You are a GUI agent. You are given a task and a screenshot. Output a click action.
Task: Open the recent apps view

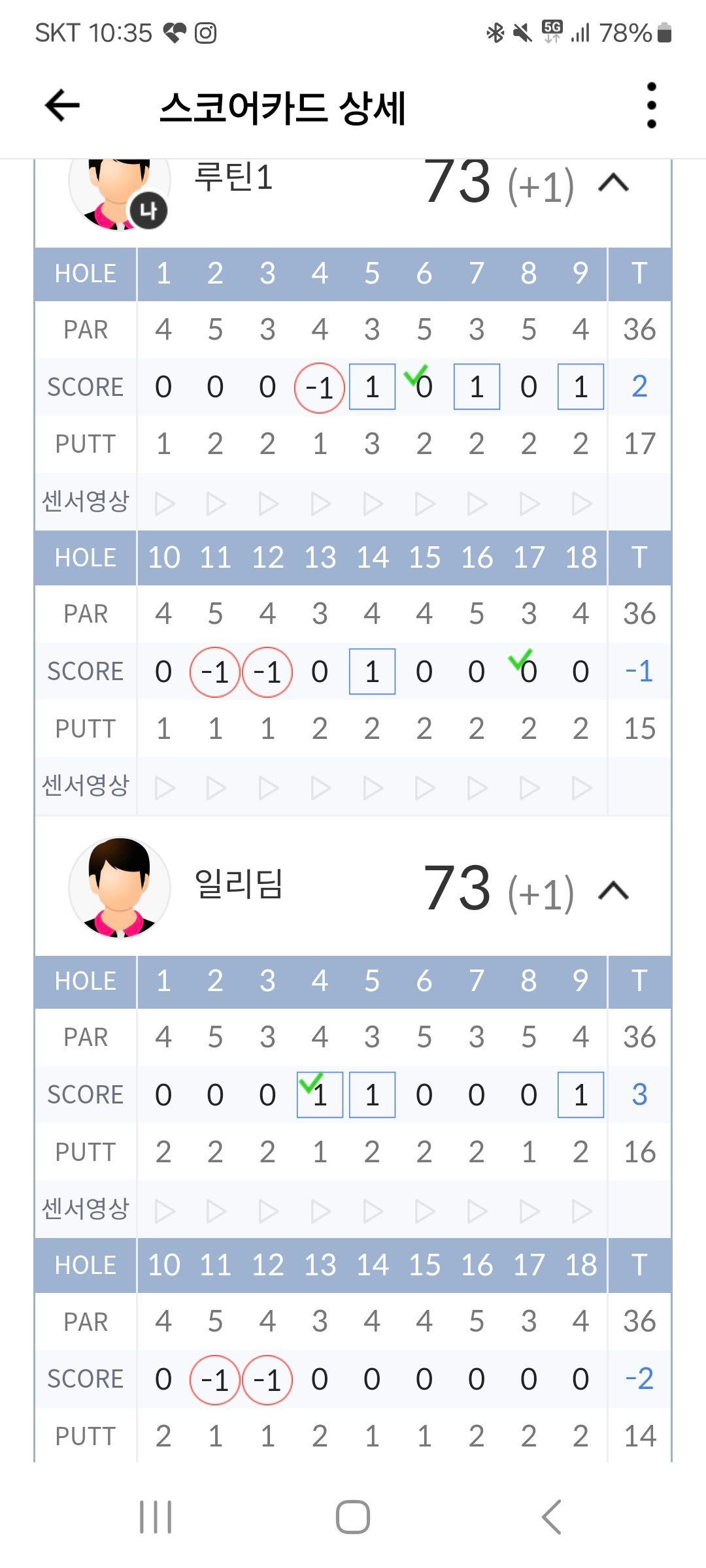(x=156, y=1516)
